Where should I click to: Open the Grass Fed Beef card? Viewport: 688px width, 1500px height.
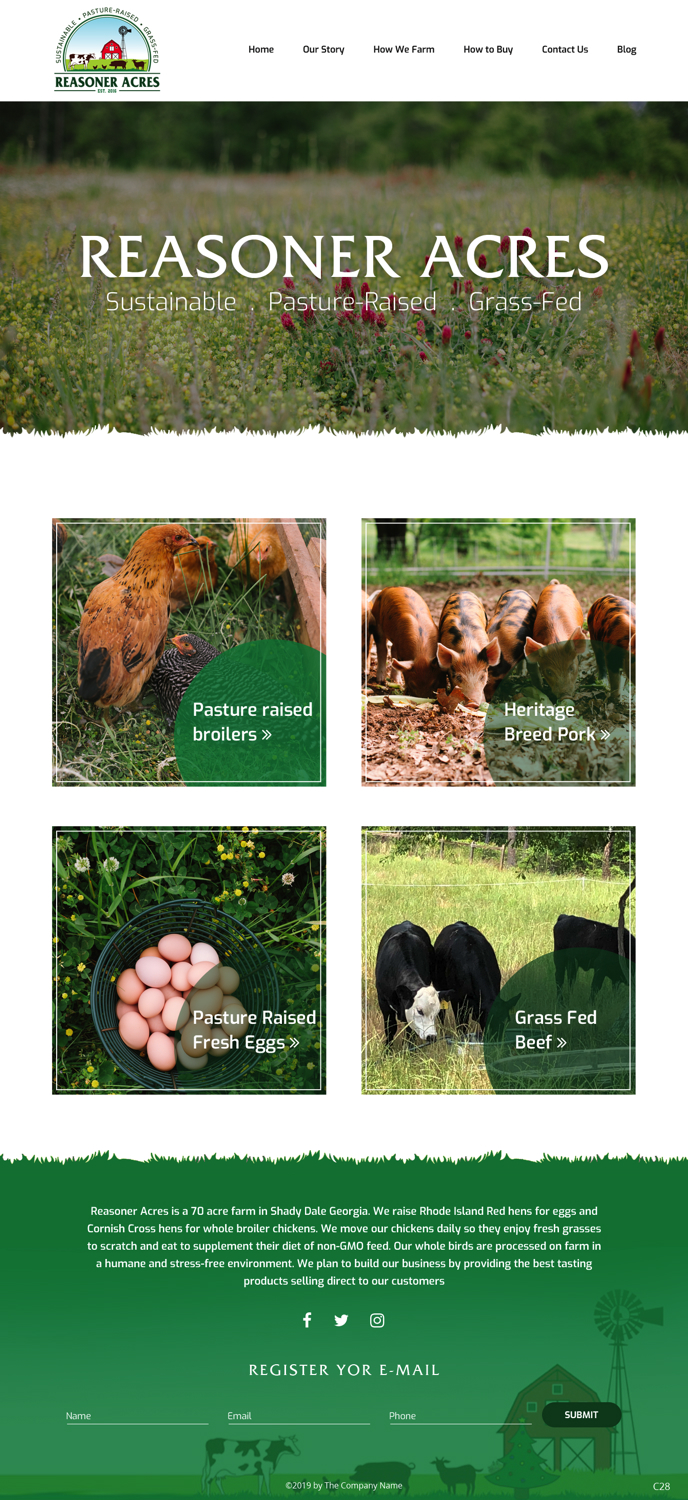coord(498,960)
